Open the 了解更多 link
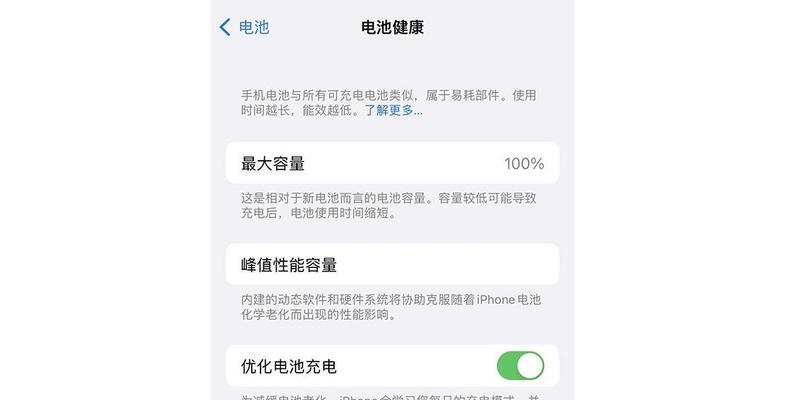 pyautogui.click(x=393, y=111)
